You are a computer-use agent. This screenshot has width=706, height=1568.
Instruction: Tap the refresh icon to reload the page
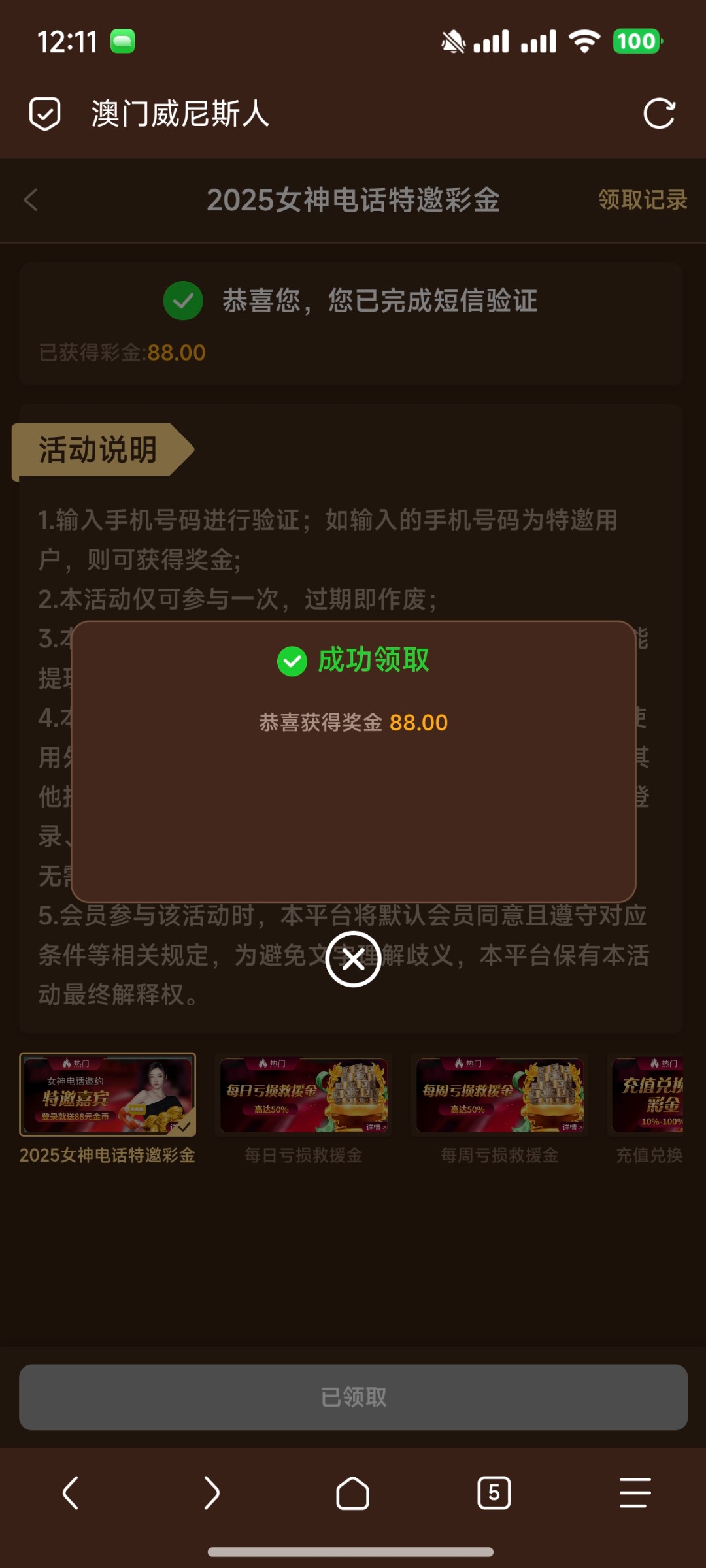tap(660, 114)
